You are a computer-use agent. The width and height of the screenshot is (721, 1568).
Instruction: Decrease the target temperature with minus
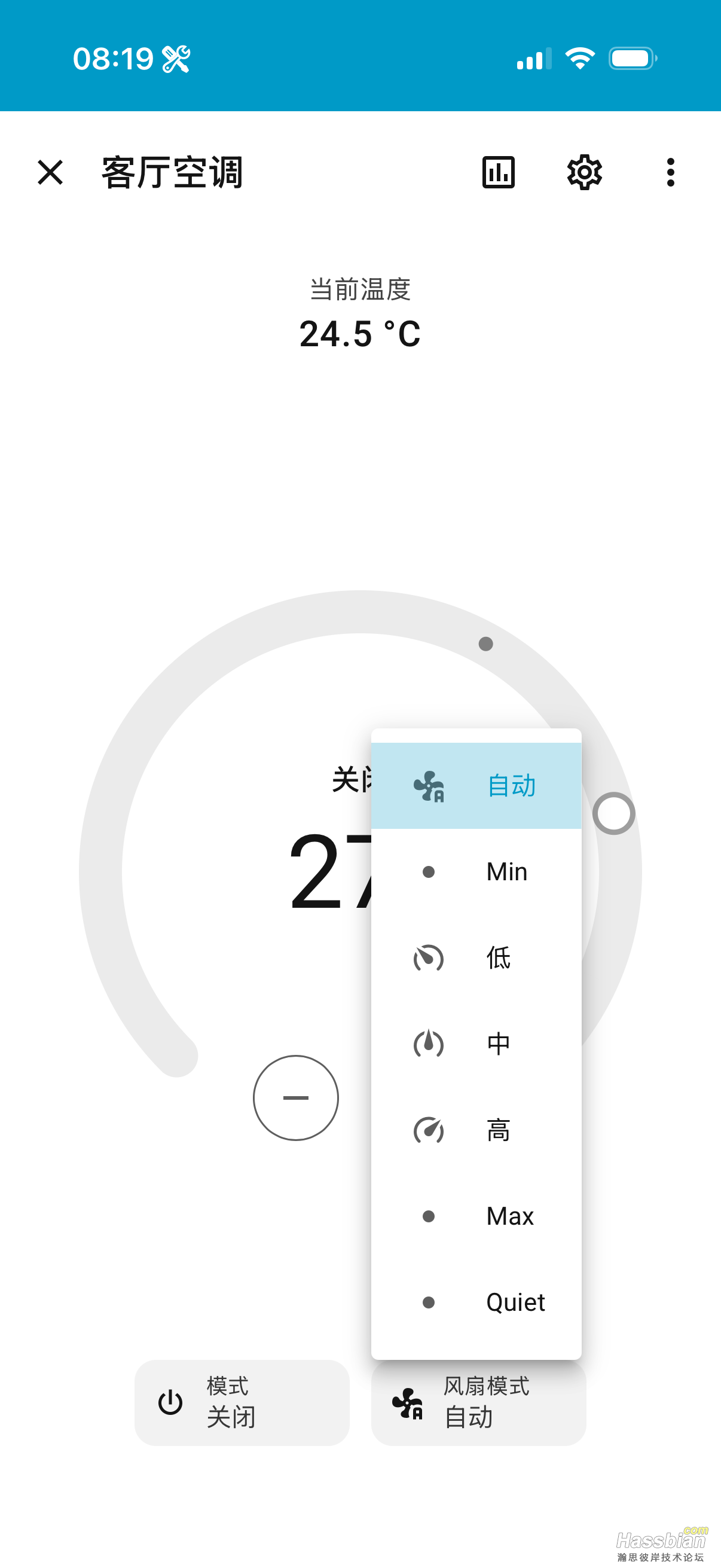tap(296, 1097)
